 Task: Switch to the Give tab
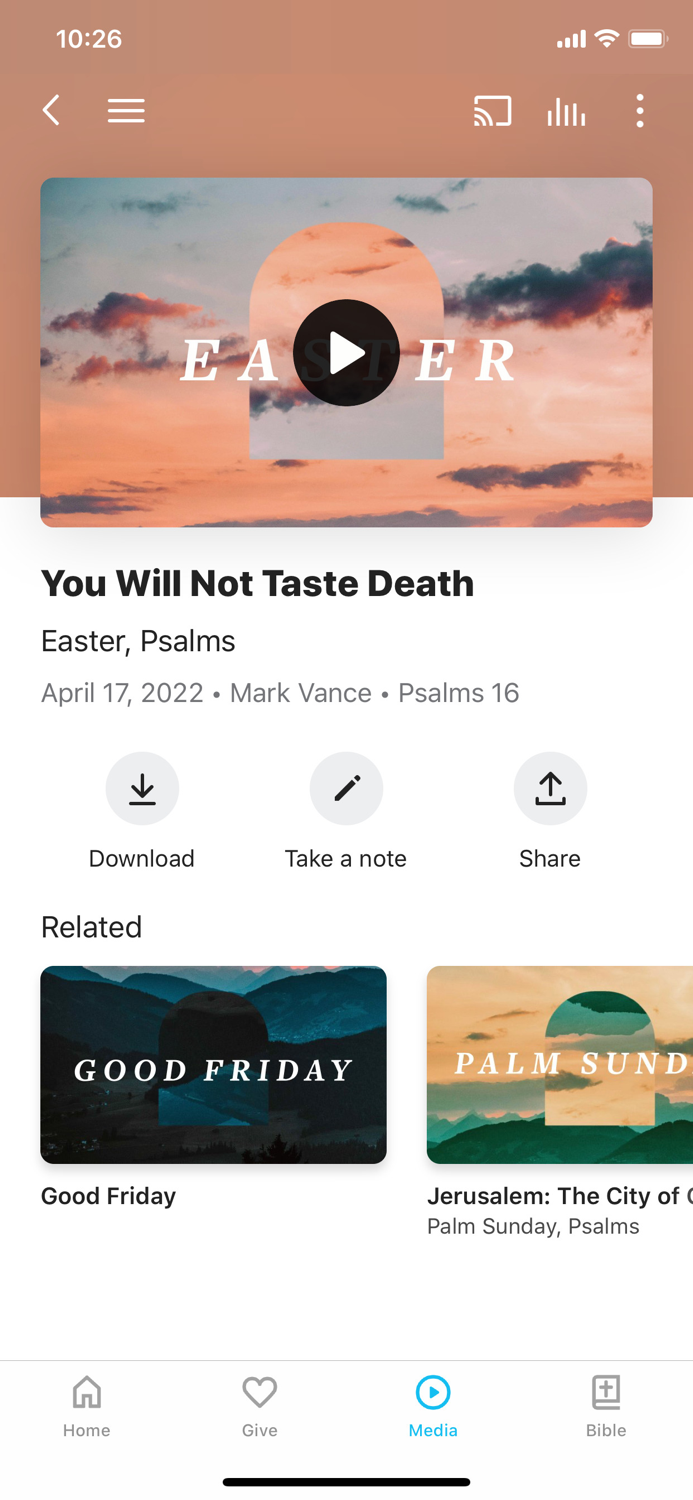tap(260, 1407)
